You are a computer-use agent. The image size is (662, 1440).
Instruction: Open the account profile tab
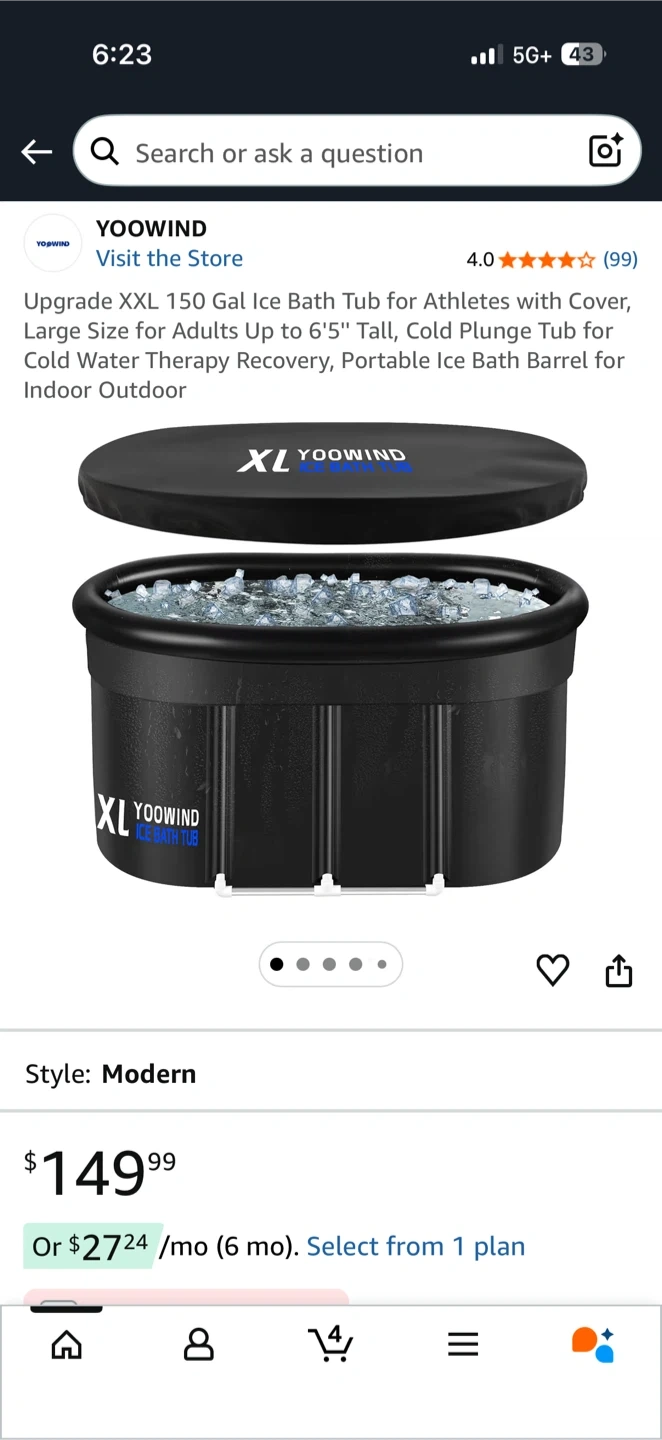[x=199, y=1345]
